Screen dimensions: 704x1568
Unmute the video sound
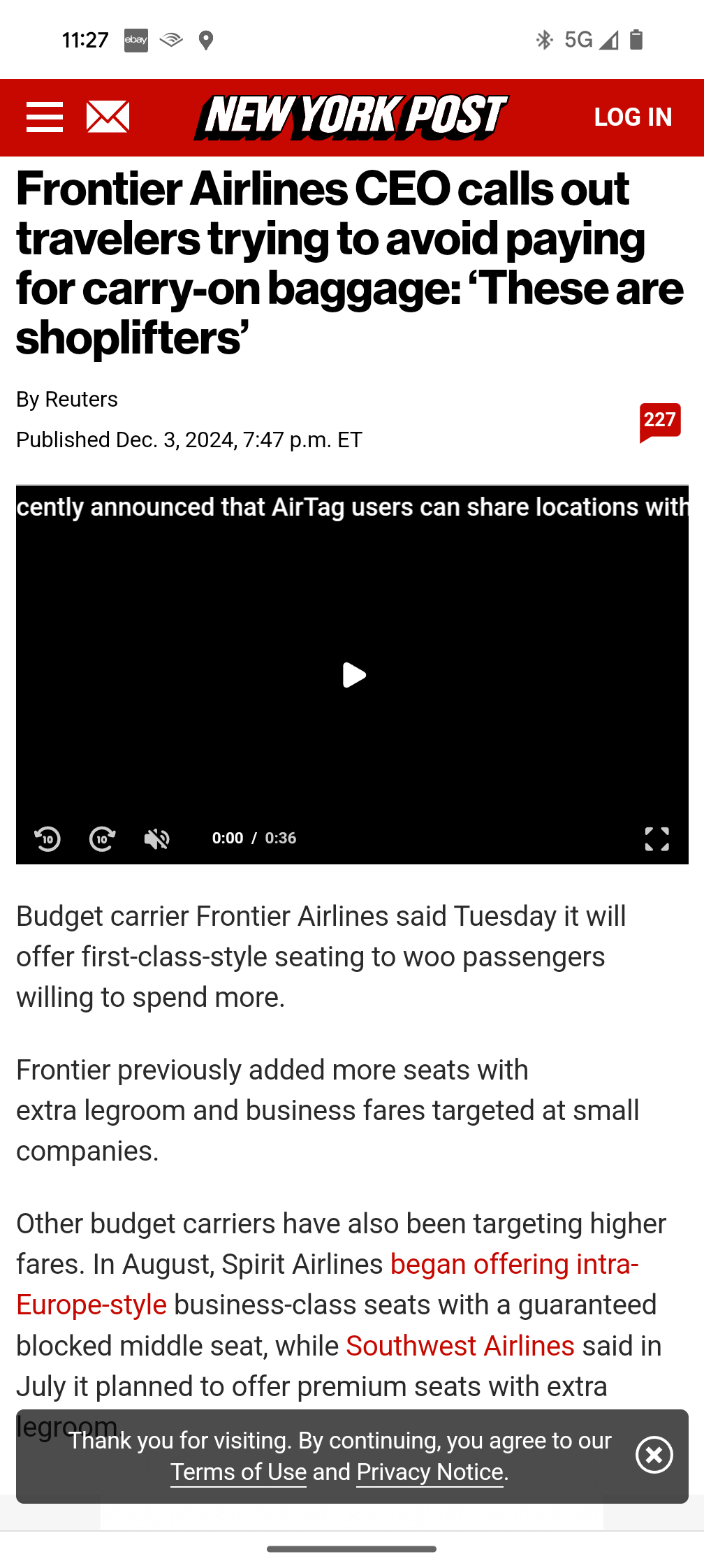point(157,839)
